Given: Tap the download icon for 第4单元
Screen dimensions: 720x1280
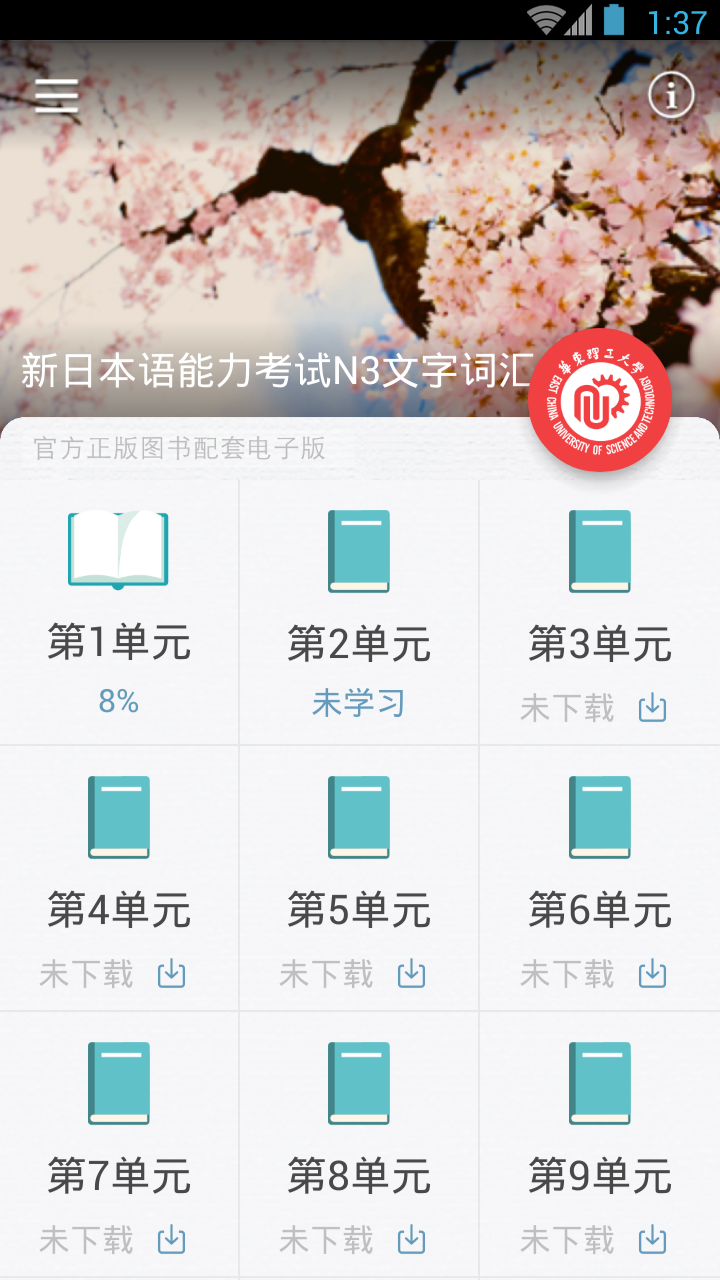Looking at the screenshot, I should pyautogui.click(x=171, y=972).
